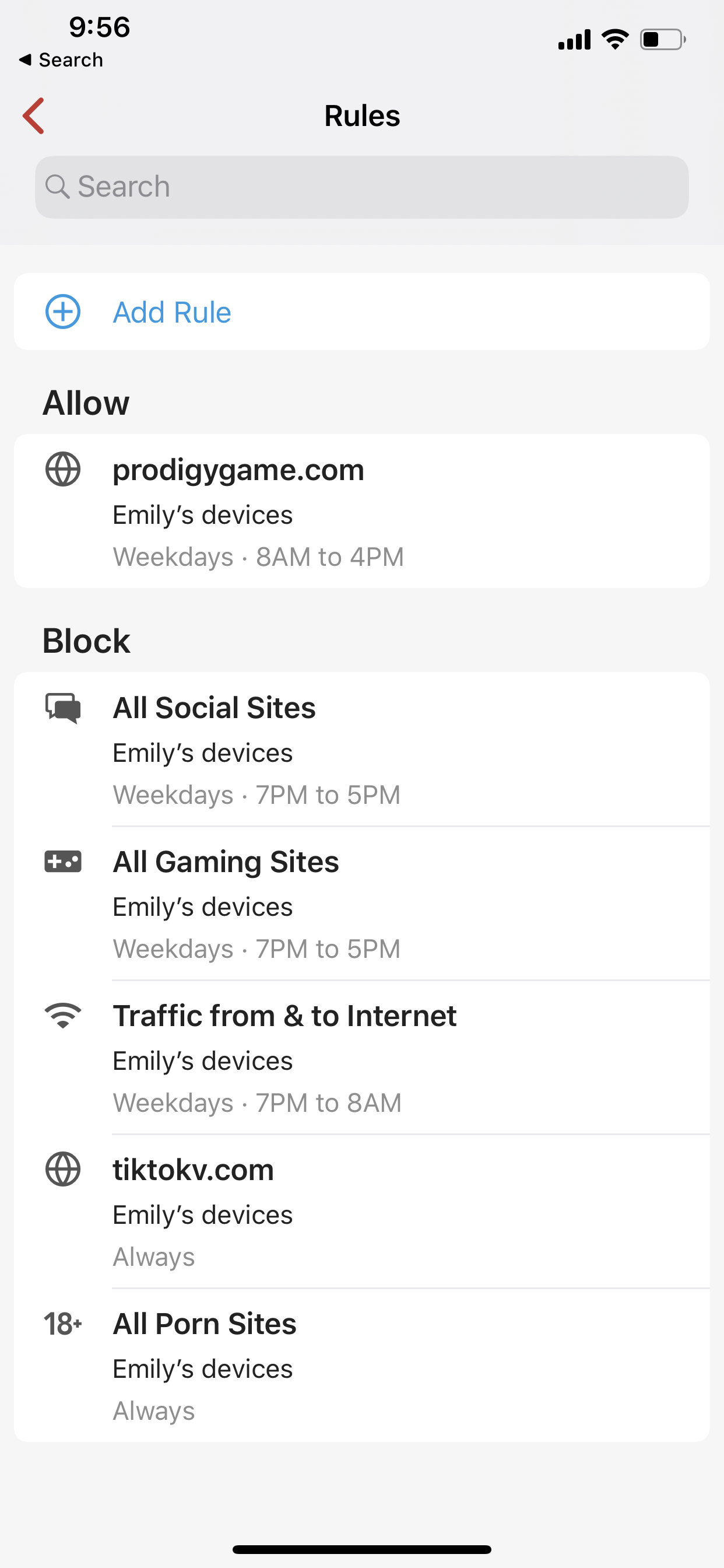Image resolution: width=724 pixels, height=1568 pixels.
Task: Go back using the red arrow
Action: (x=33, y=116)
